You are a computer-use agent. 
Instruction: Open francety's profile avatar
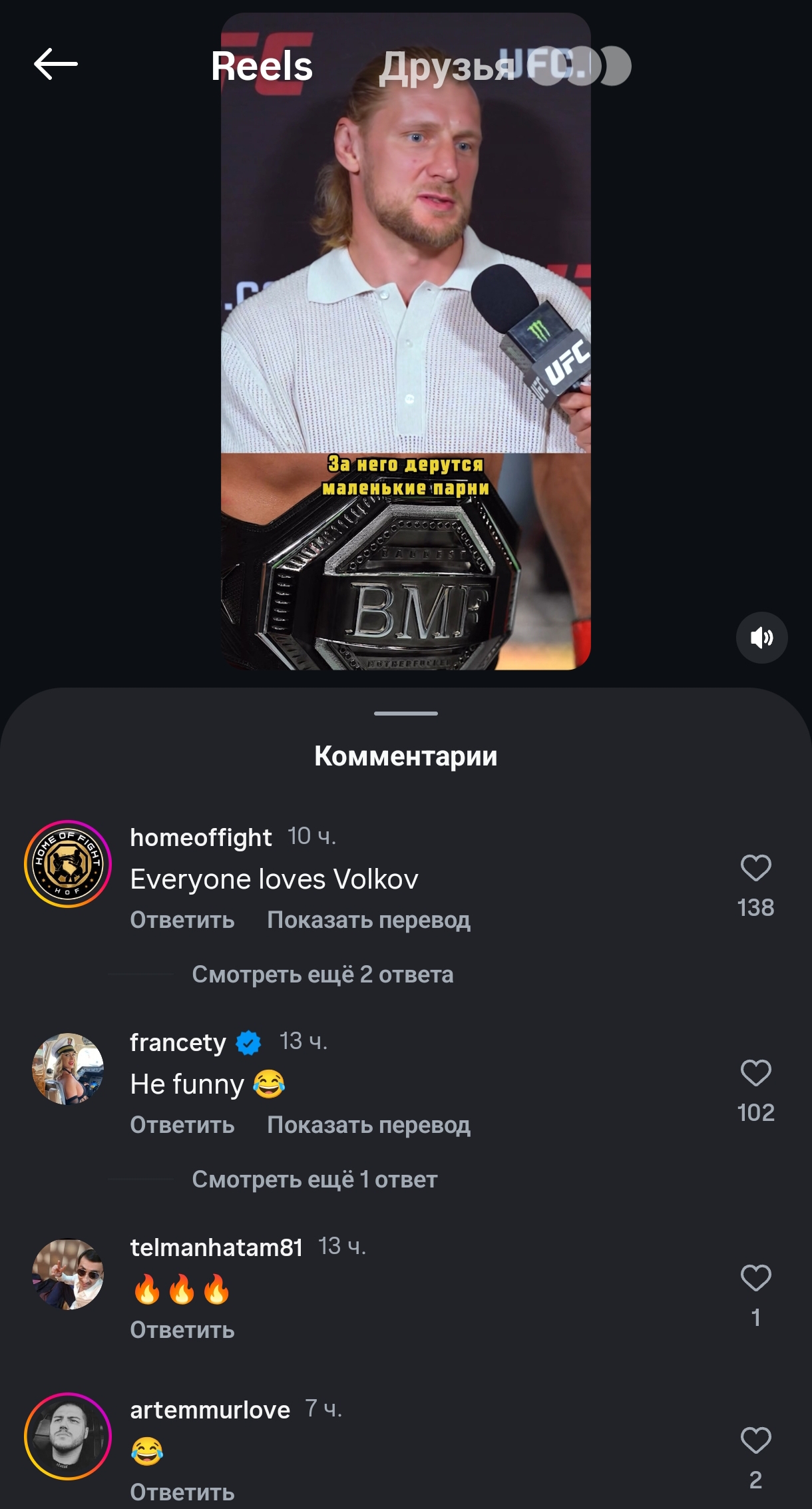[x=68, y=1069]
